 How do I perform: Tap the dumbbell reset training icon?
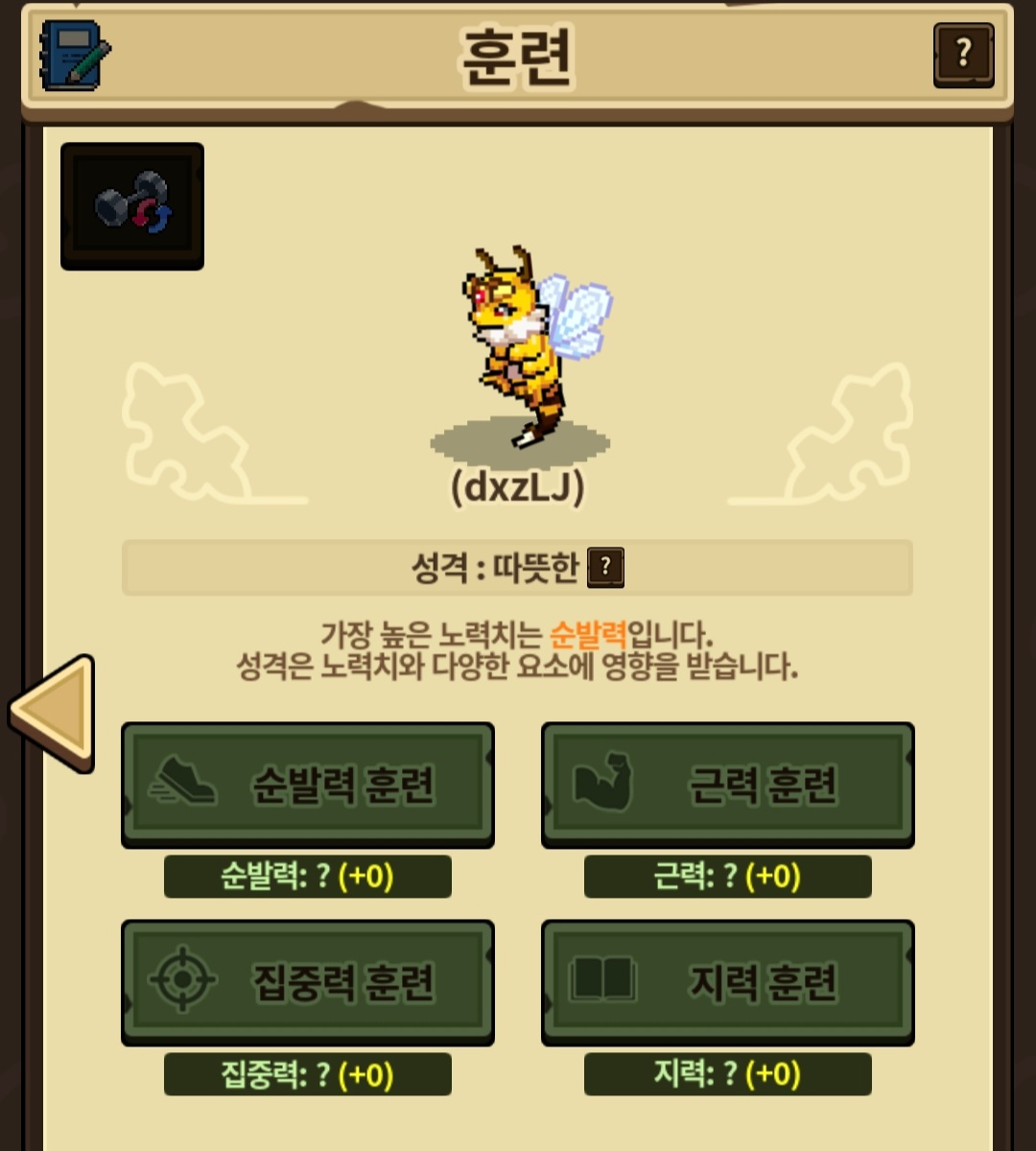132,206
